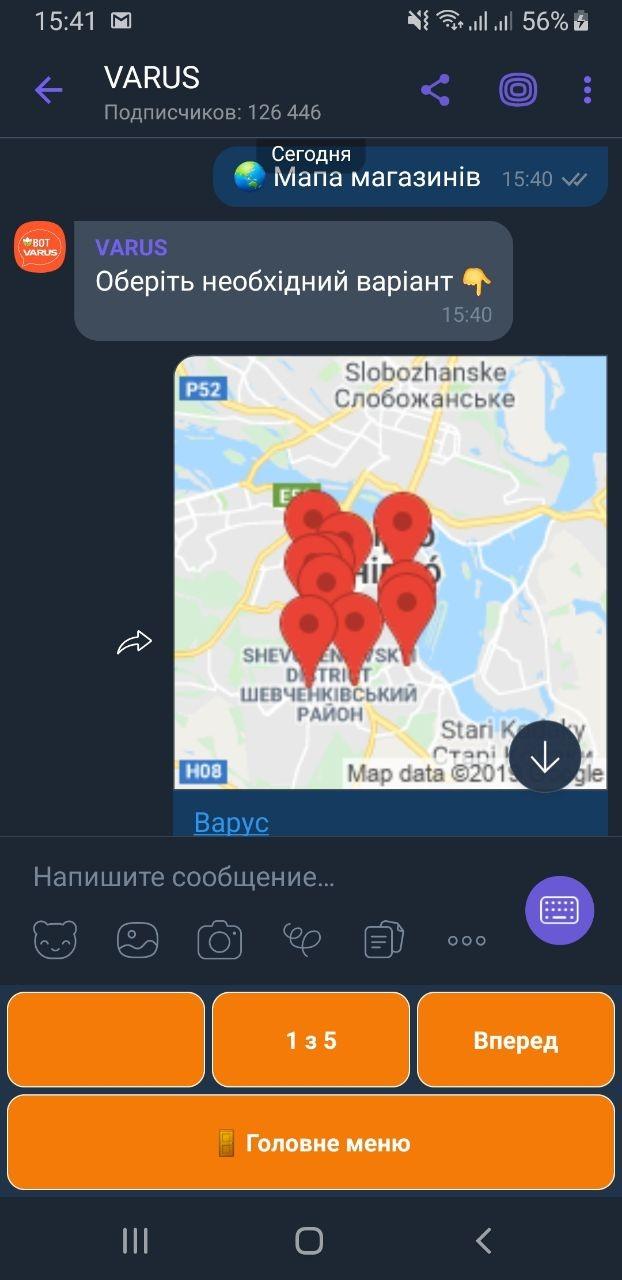Open the Варус link
The width and height of the screenshot is (622, 1280).
tap(231, 822)
